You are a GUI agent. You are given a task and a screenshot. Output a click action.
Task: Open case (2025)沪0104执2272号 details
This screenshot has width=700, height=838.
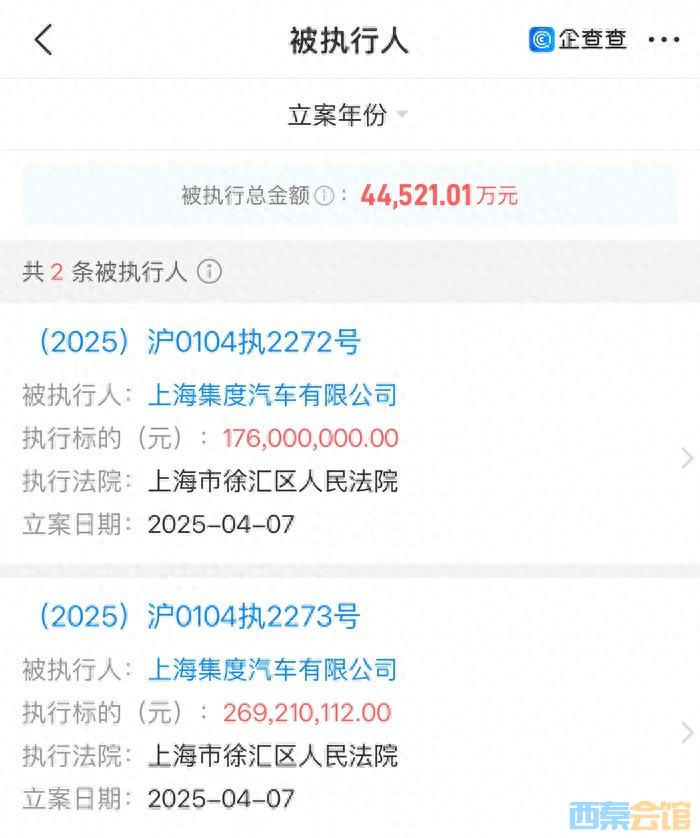click(199, 342)
